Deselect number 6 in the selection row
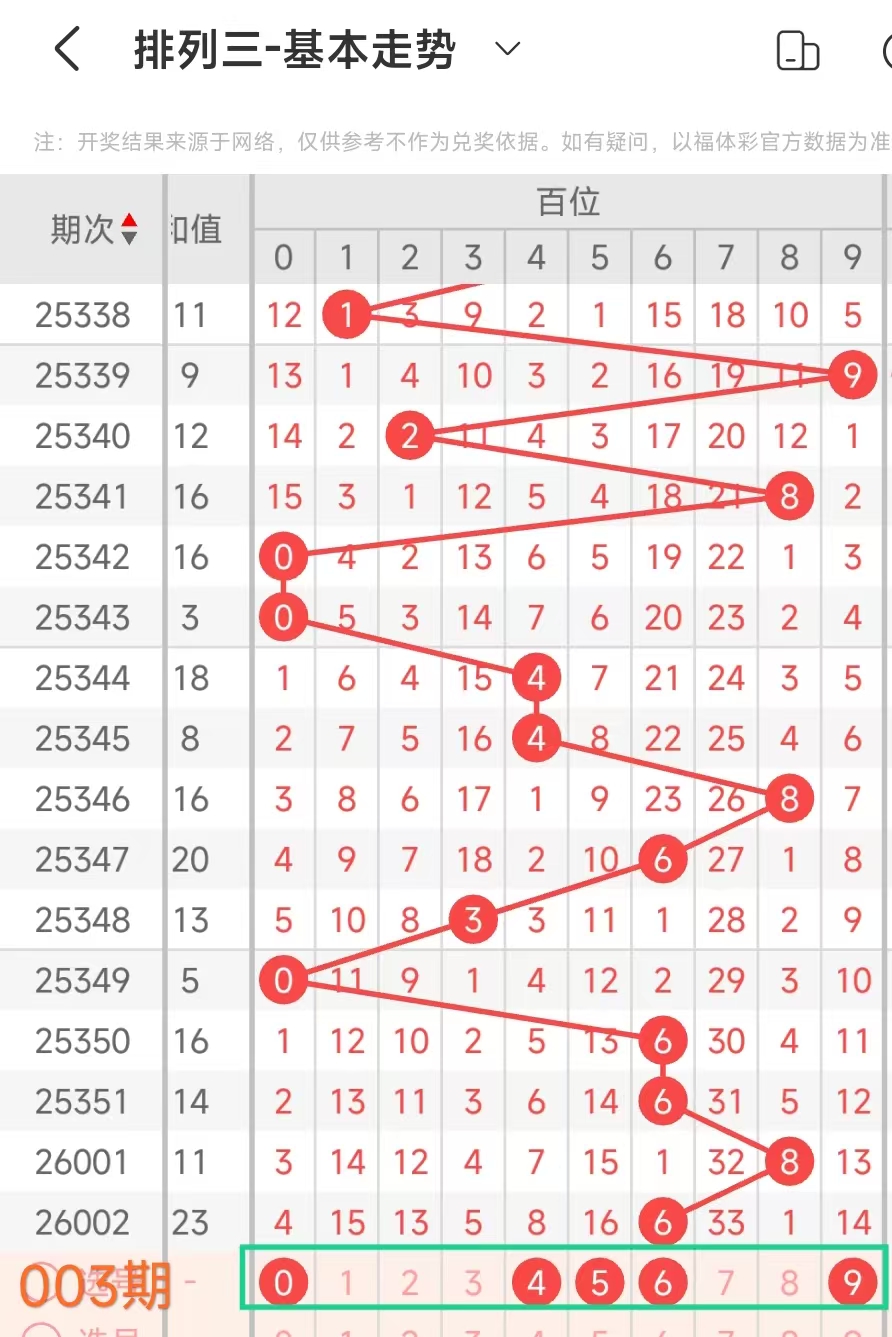Image resolution: width=892 pixels, height=1337 pixels. [x=662, y=1282]
